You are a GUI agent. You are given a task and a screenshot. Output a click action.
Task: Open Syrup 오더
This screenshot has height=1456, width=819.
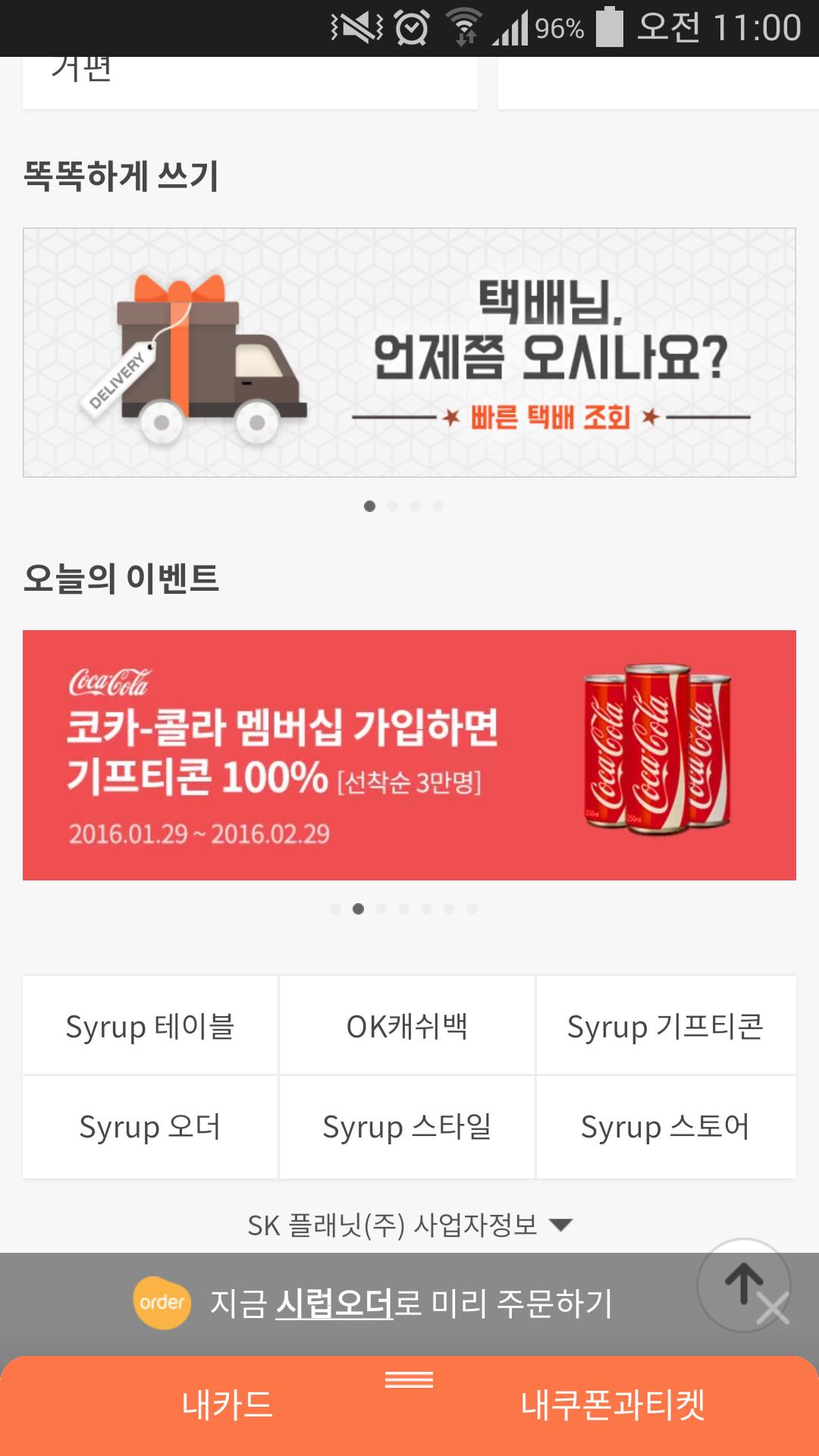pos(150,1127)
